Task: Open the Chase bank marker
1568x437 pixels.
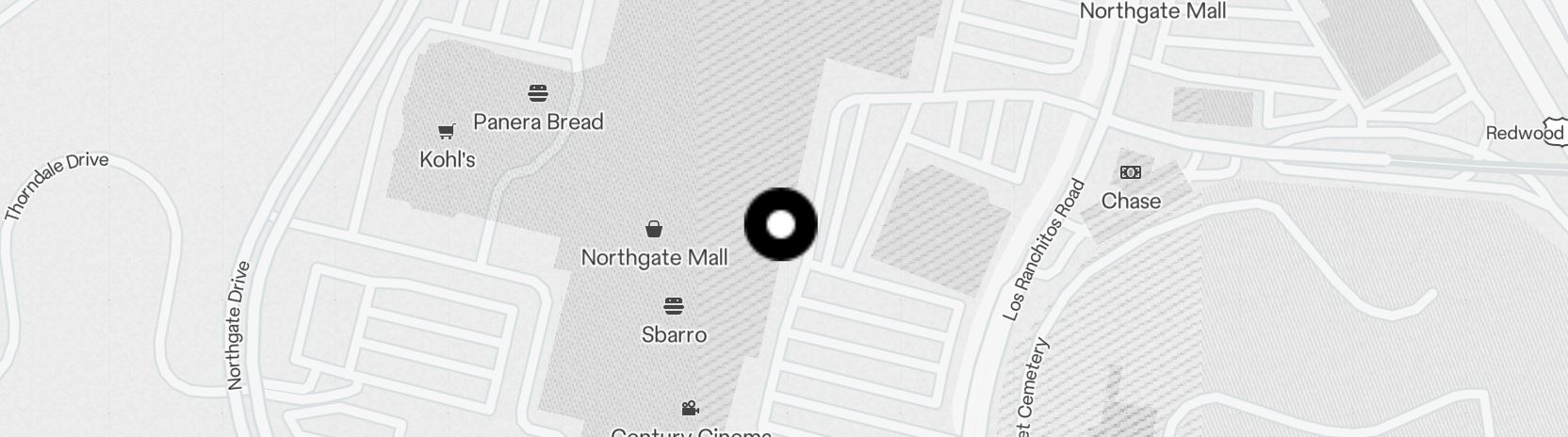Action: click(1130, 173)
